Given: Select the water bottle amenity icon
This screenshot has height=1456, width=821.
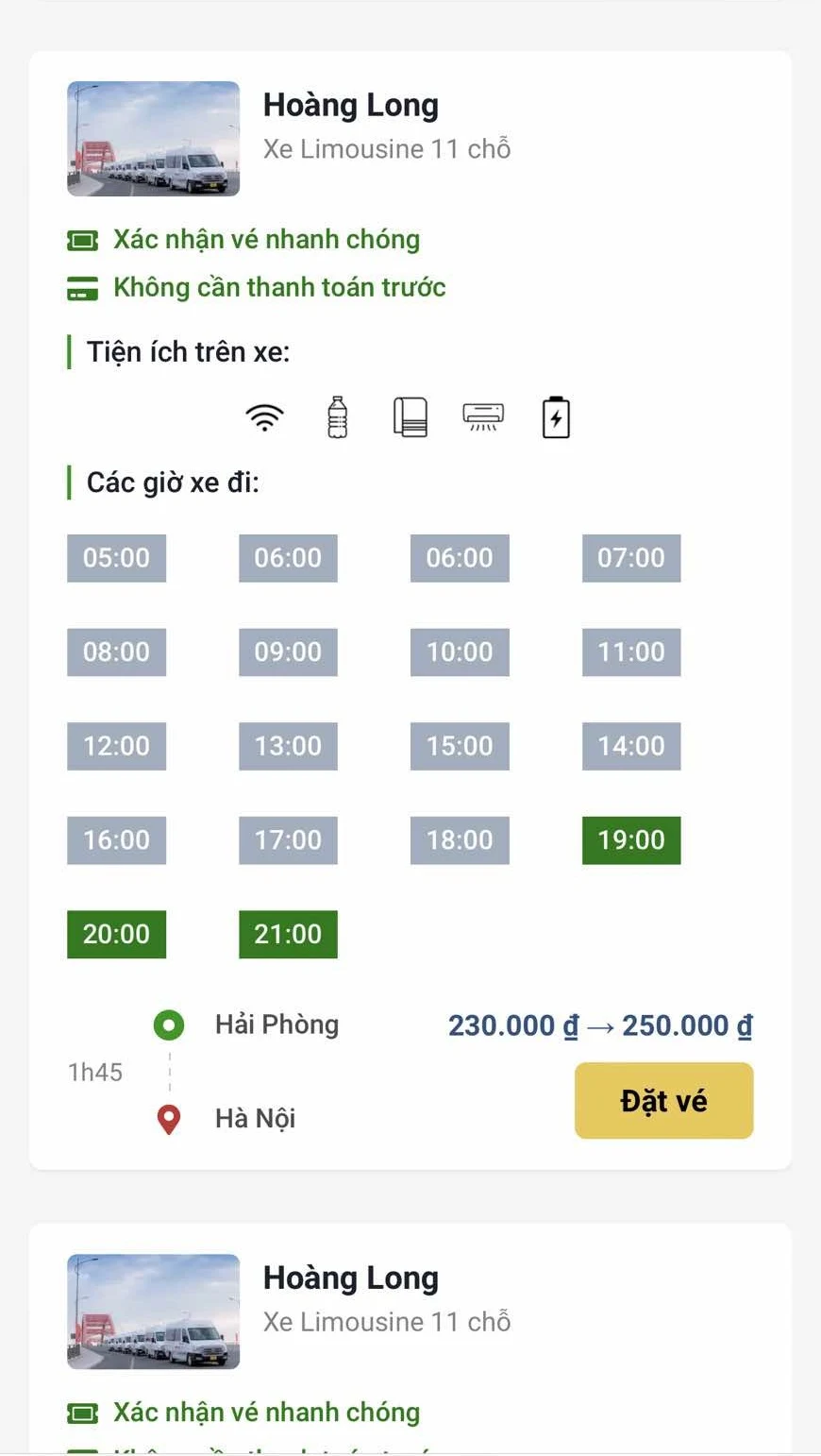Looking at the screenshot, I should tap(337, 416).
